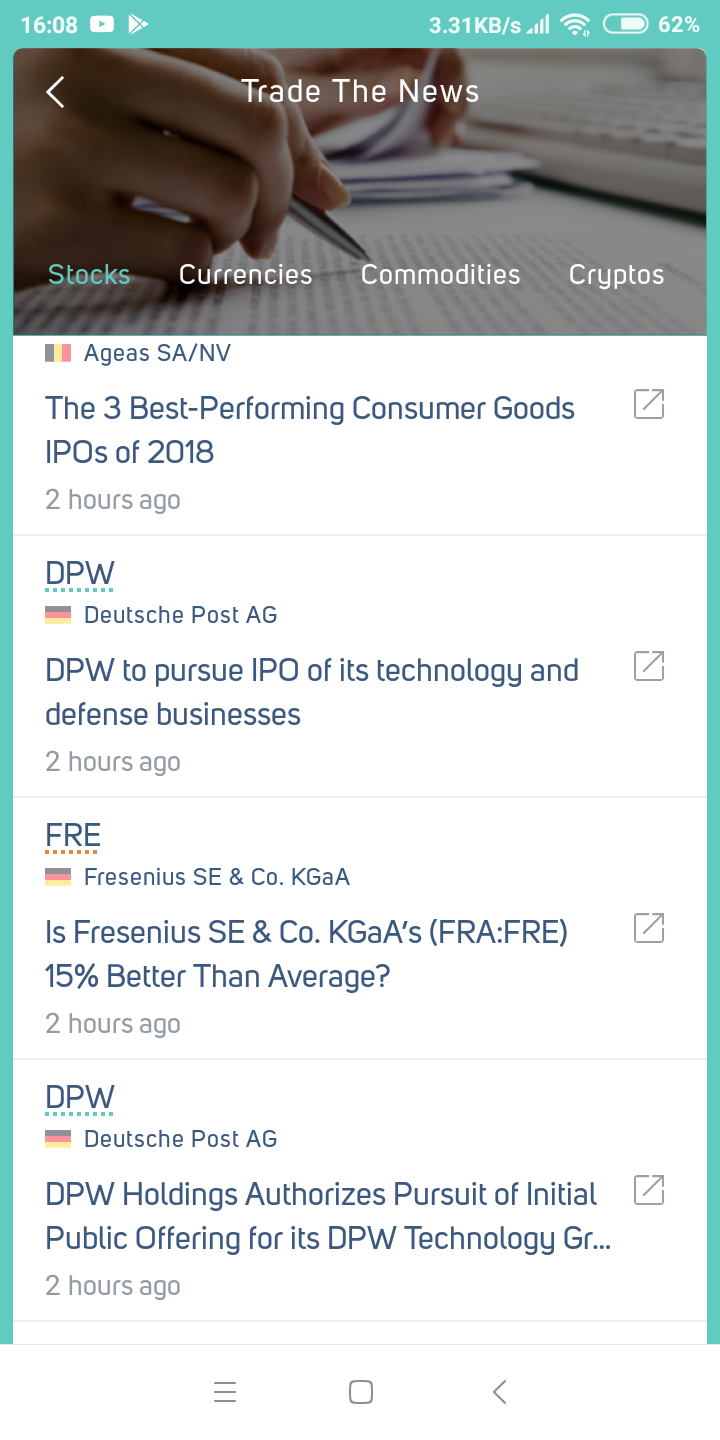Open the recent apps menu button

[225, 1392]
